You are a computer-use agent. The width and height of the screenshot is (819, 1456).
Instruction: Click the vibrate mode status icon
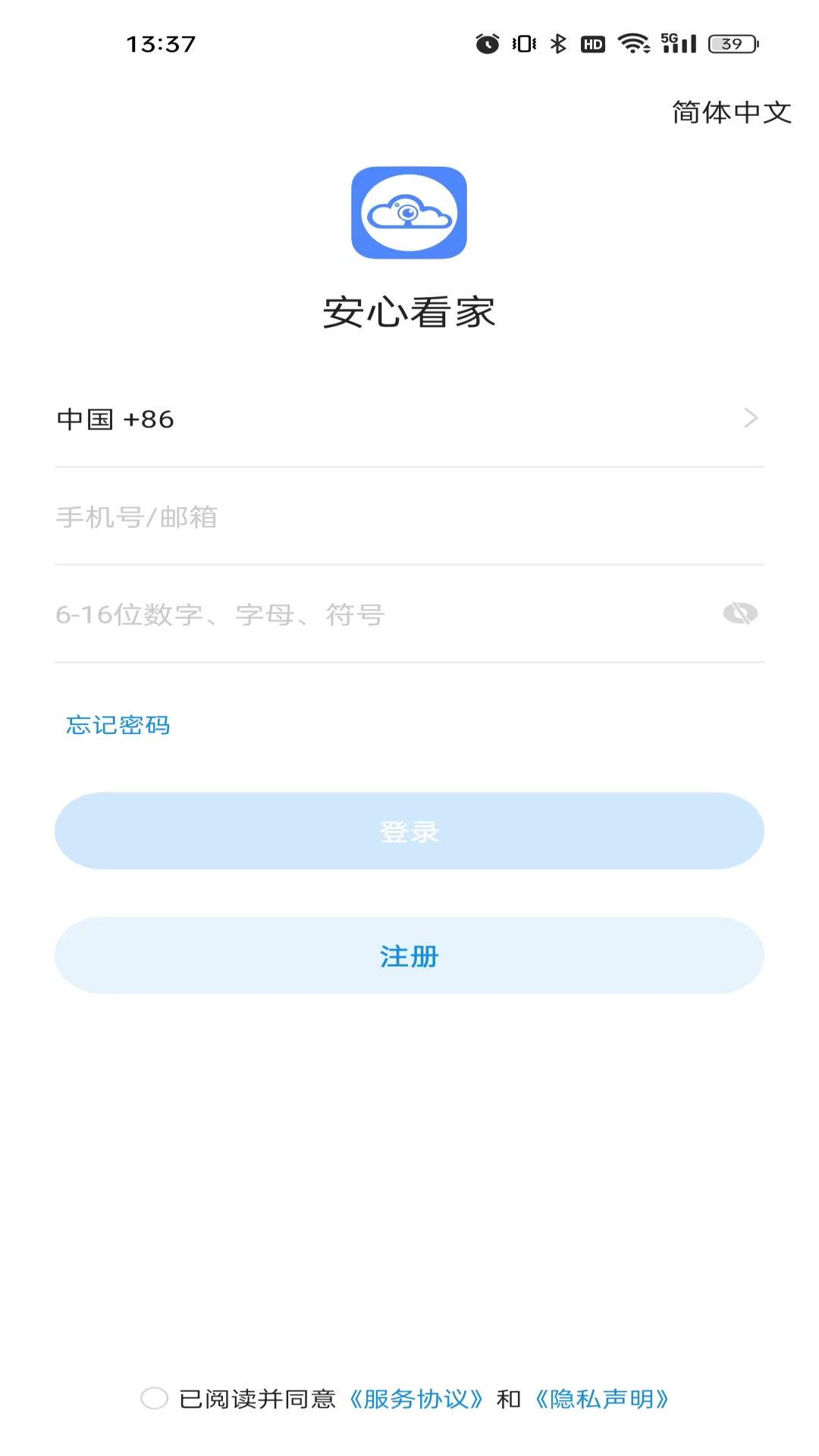[x=523, y=43]
